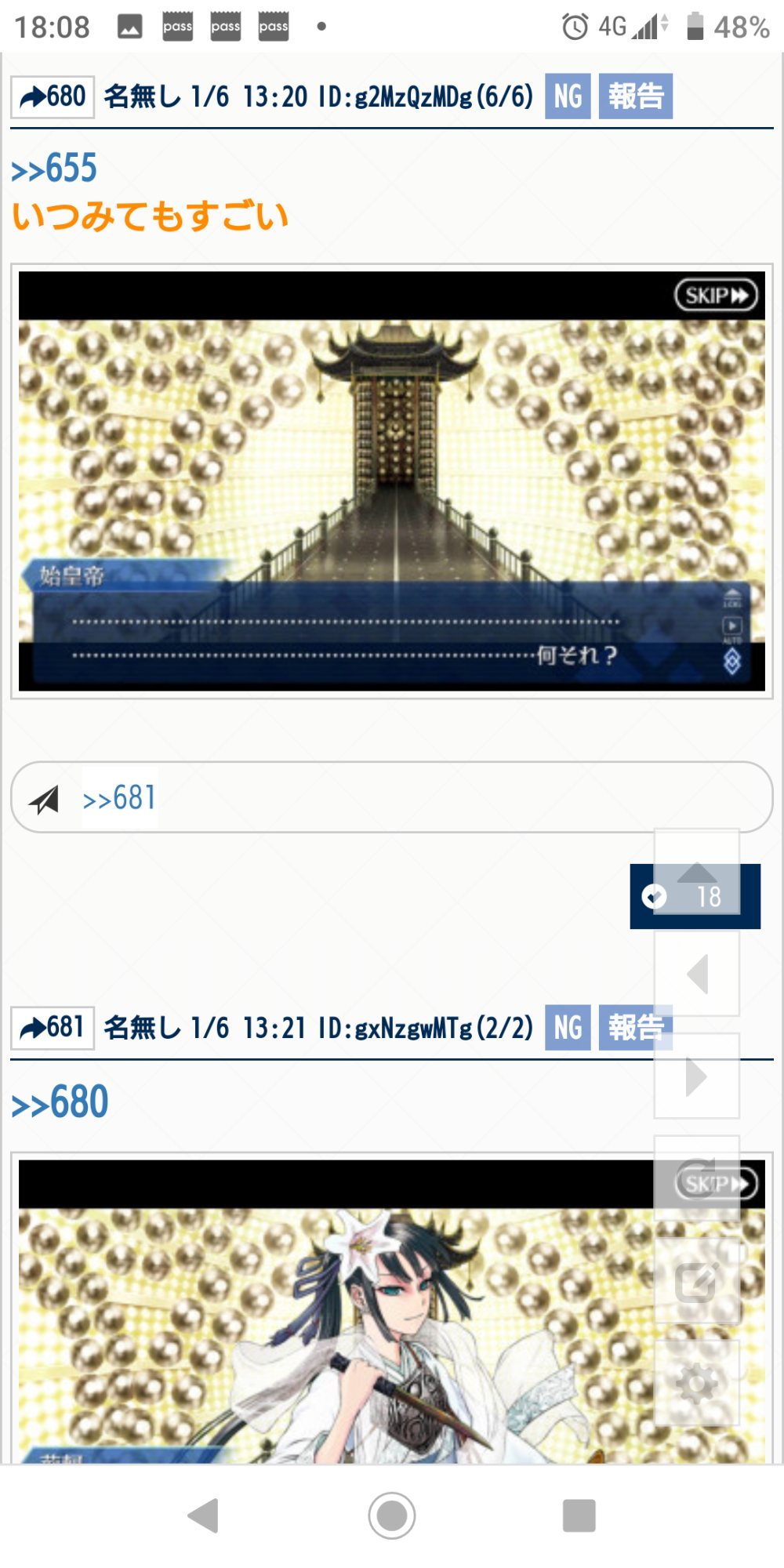This screenshot has height=1568, width=784.
Task: Open the >>680 anchor link
Action: coord(60,1102)
